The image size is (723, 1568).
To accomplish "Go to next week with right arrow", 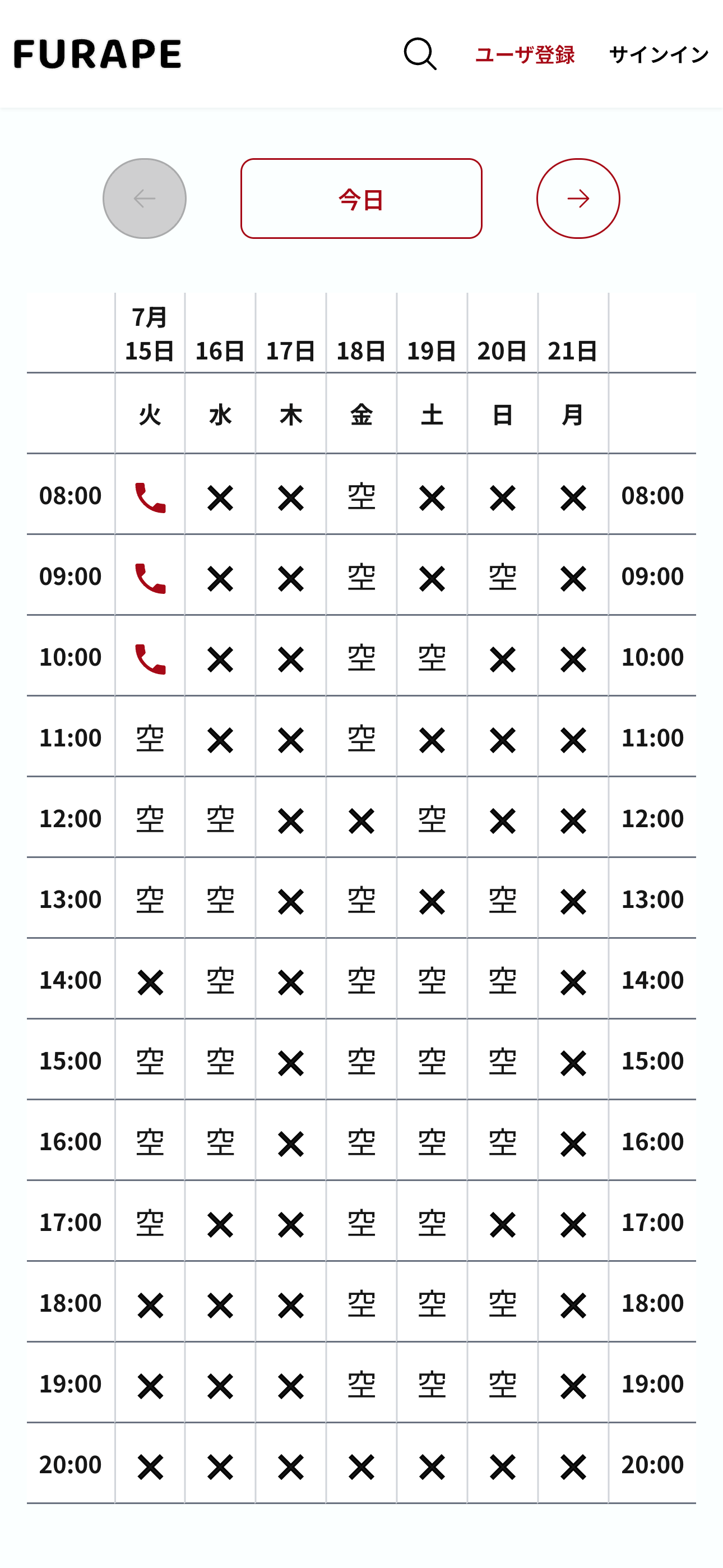I will click(x=578, y=199).
